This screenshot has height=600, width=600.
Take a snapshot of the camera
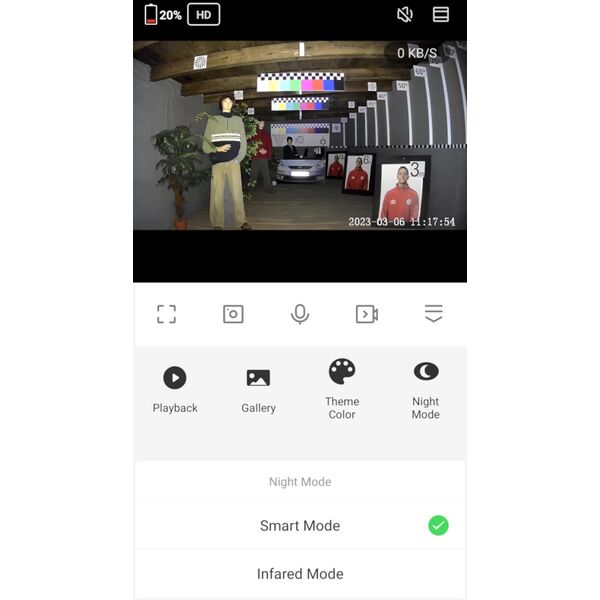pyautogui.click(x=233, y=314)
